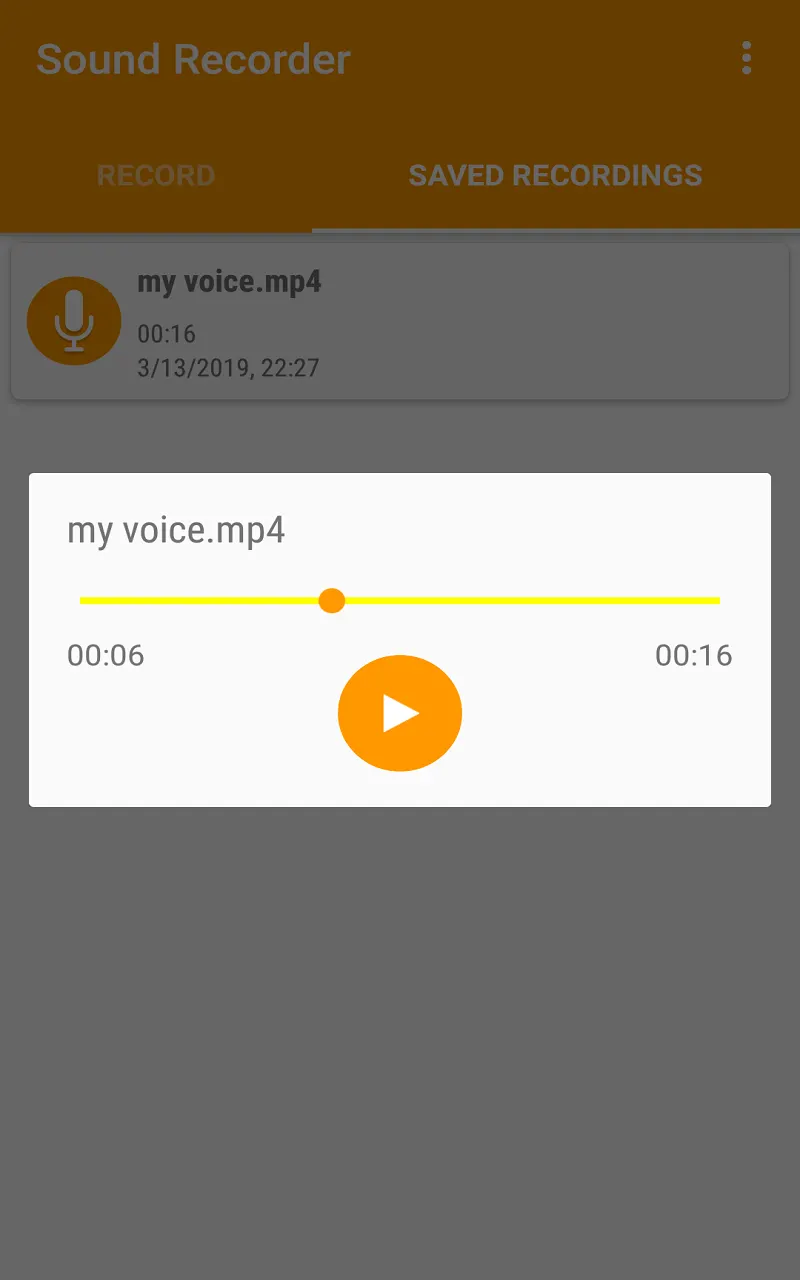
Task: Switch to the Record tab
Action: [156, 175]
